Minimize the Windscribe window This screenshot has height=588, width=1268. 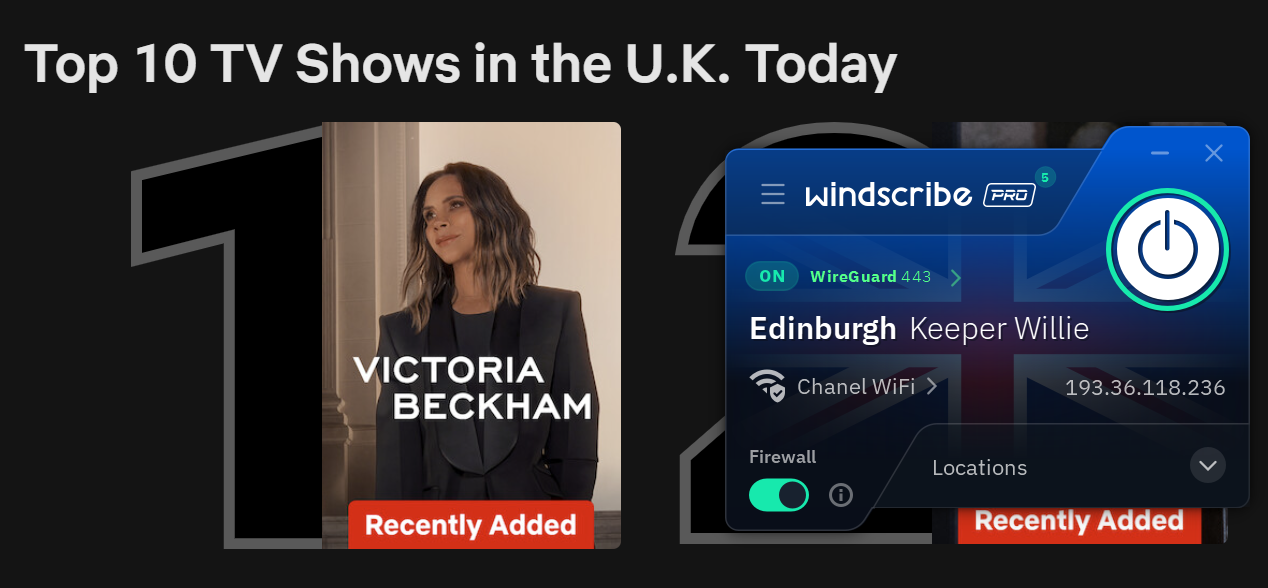point(1160,153)
